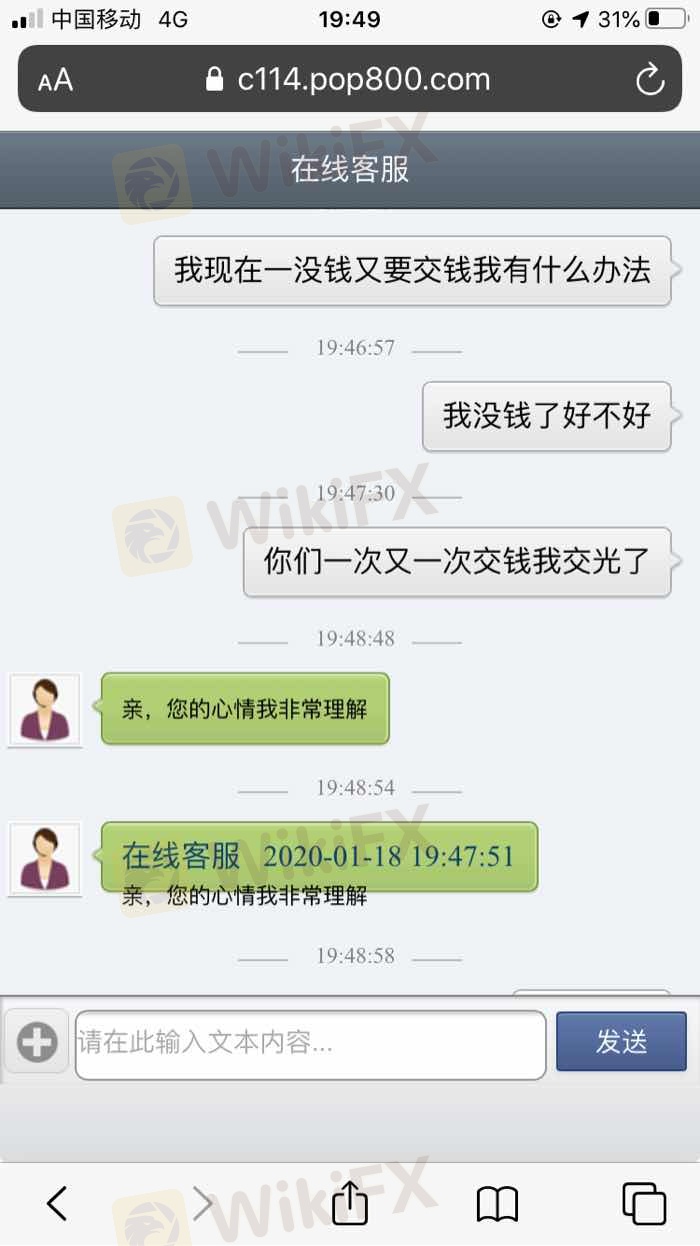Open the plus attachment button
Viewport: 700px width, 1246px height.
(37, 1043)
